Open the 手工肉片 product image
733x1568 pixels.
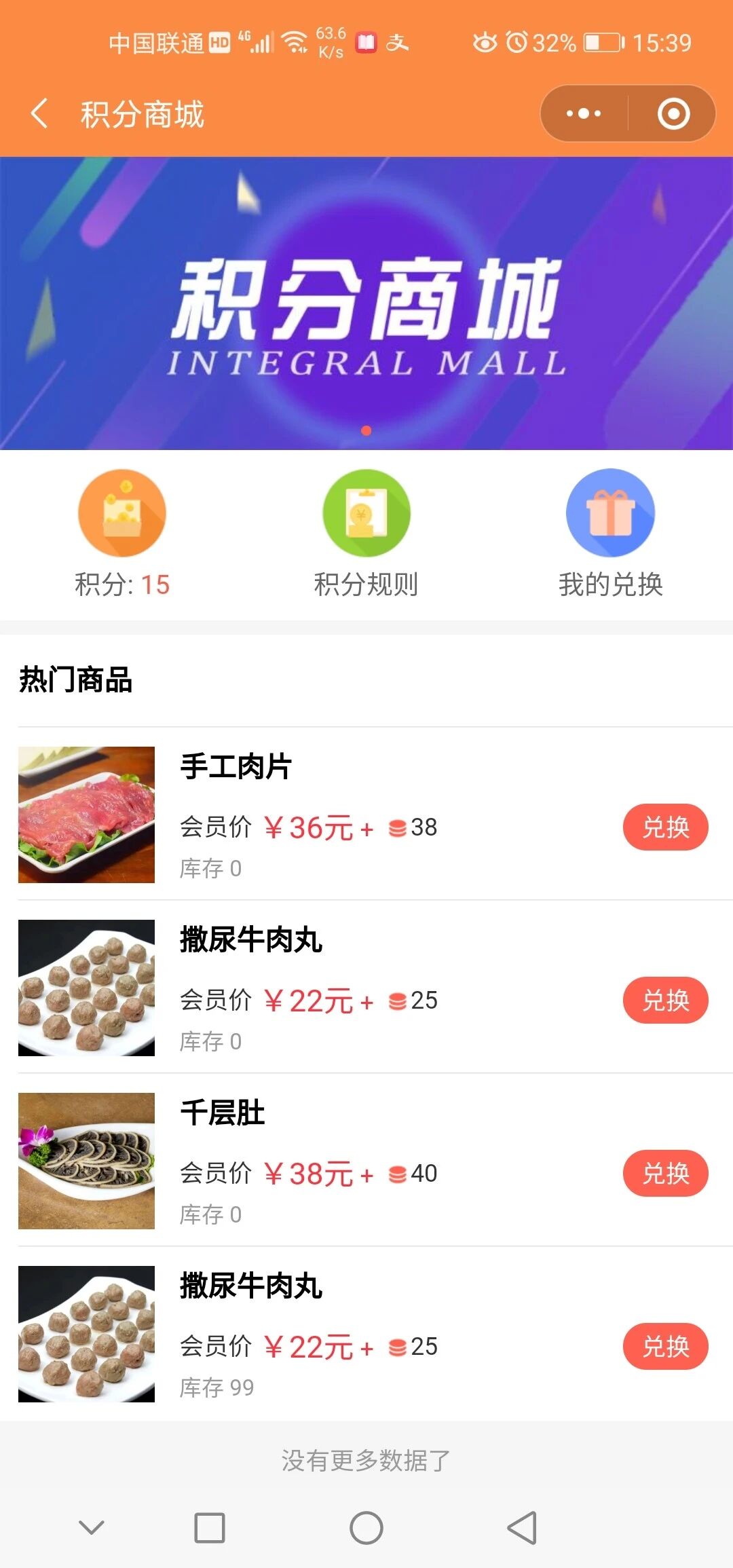point(86,815)
